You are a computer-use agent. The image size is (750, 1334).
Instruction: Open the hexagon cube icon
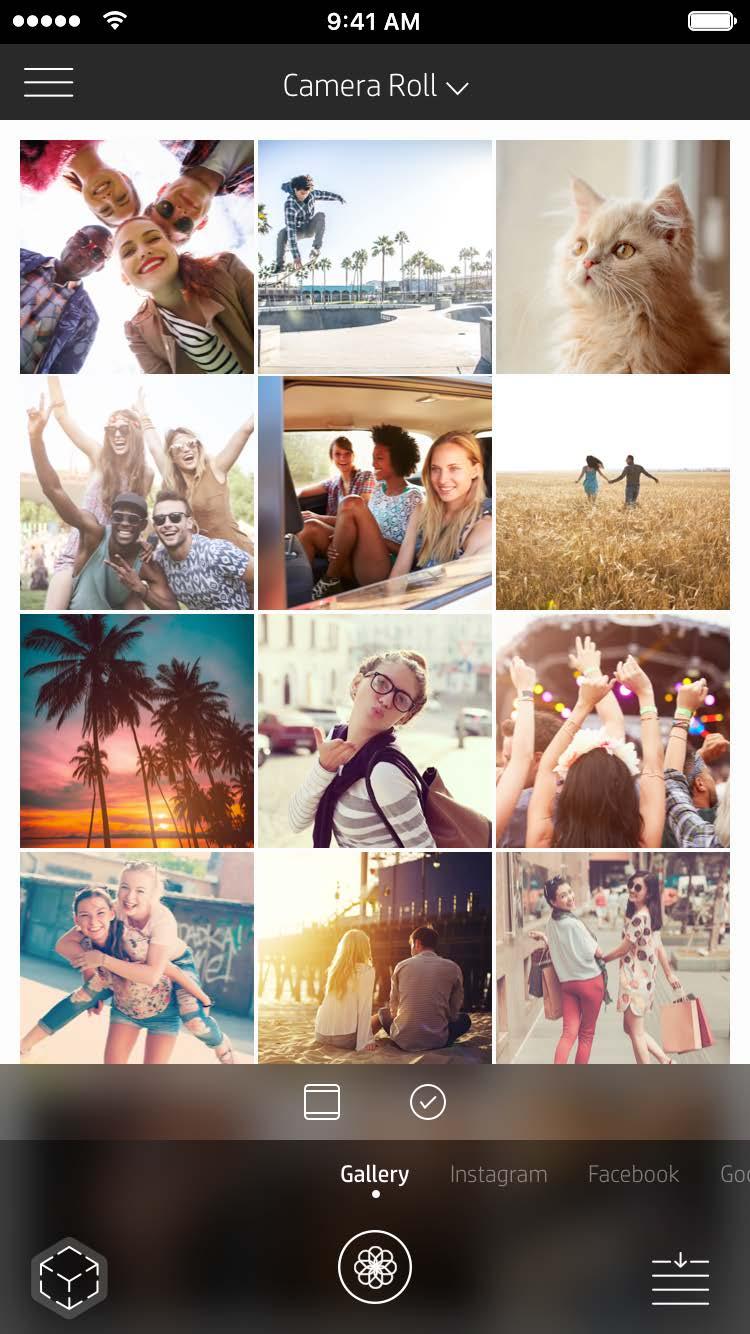click(x=69, y=1275)
